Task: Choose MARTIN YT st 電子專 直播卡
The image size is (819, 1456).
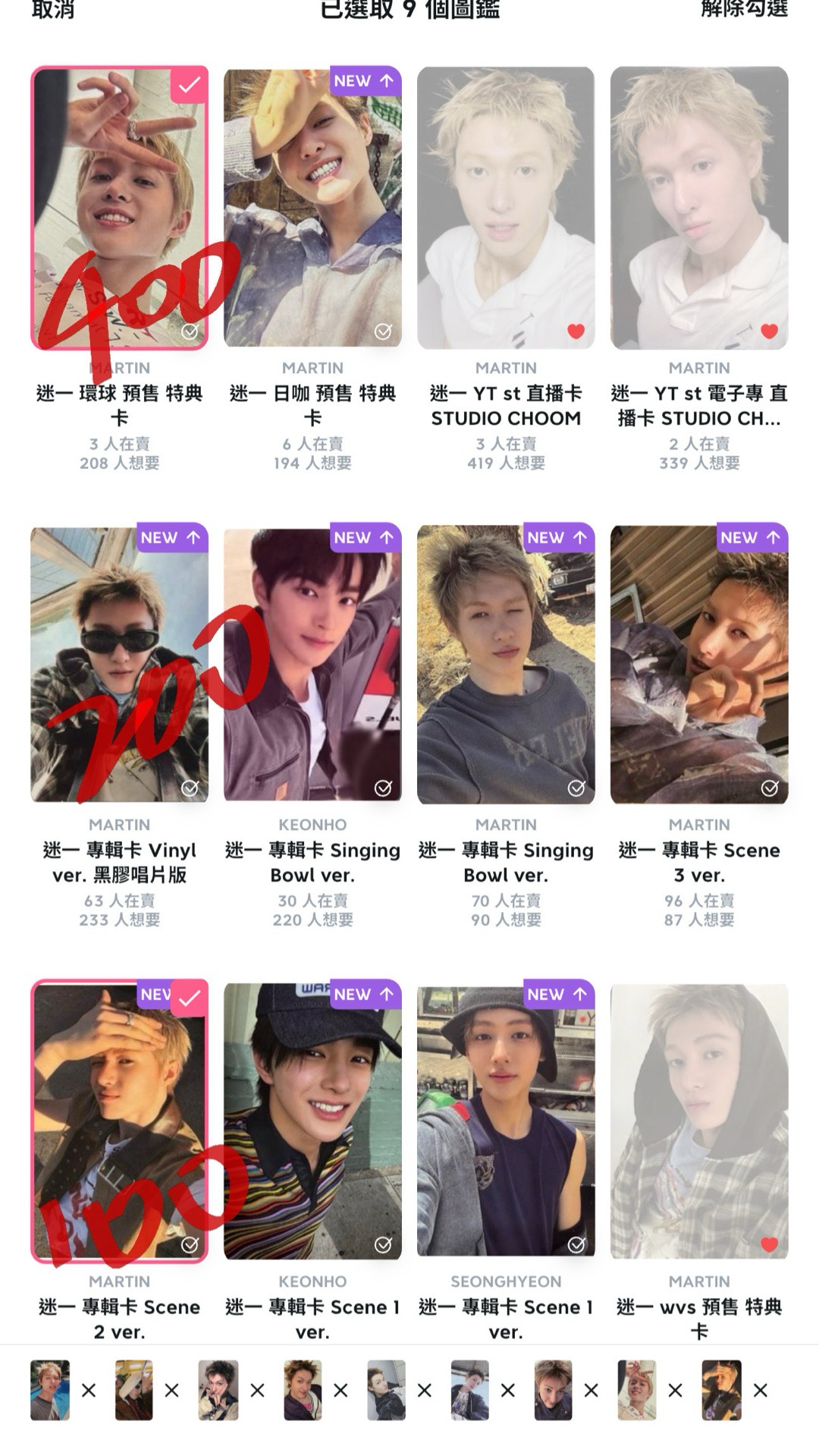Action: (x=699, y=208)
